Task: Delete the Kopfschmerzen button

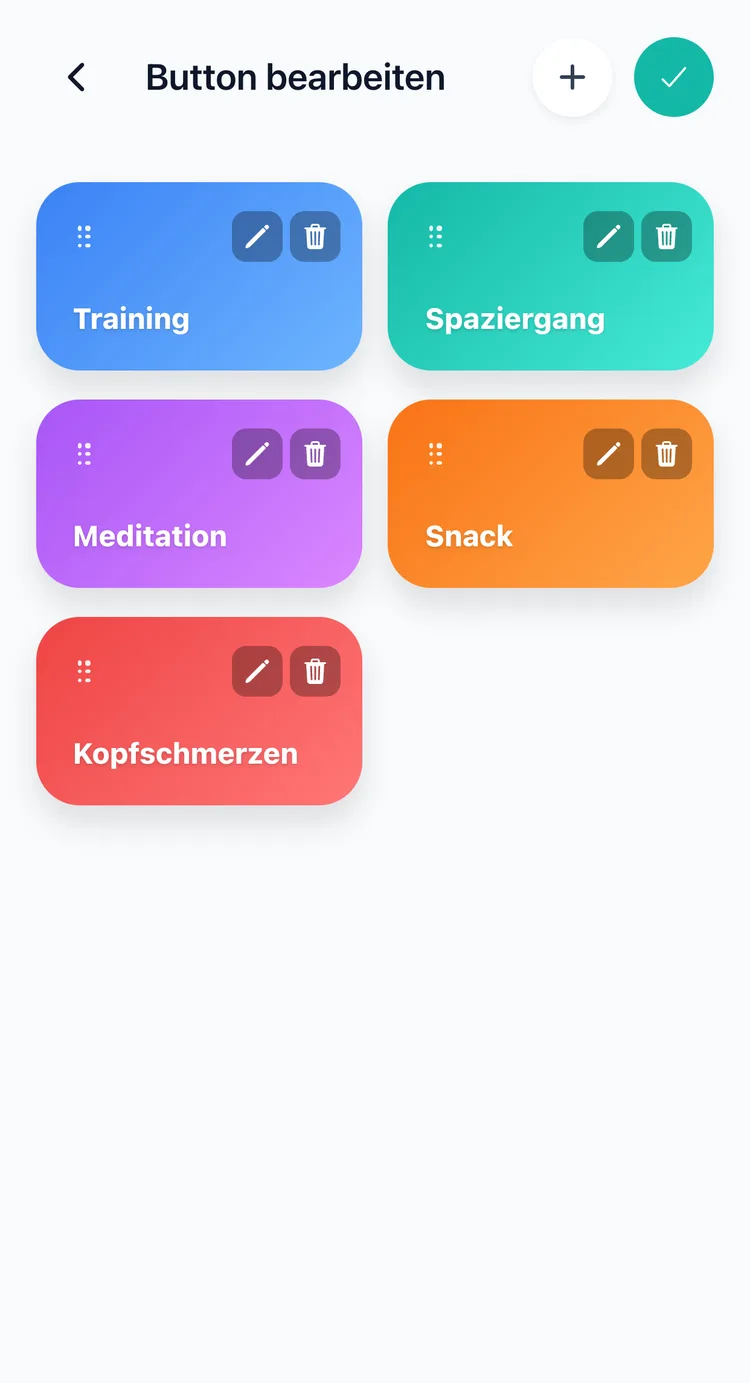Action: tap(315, 671)
